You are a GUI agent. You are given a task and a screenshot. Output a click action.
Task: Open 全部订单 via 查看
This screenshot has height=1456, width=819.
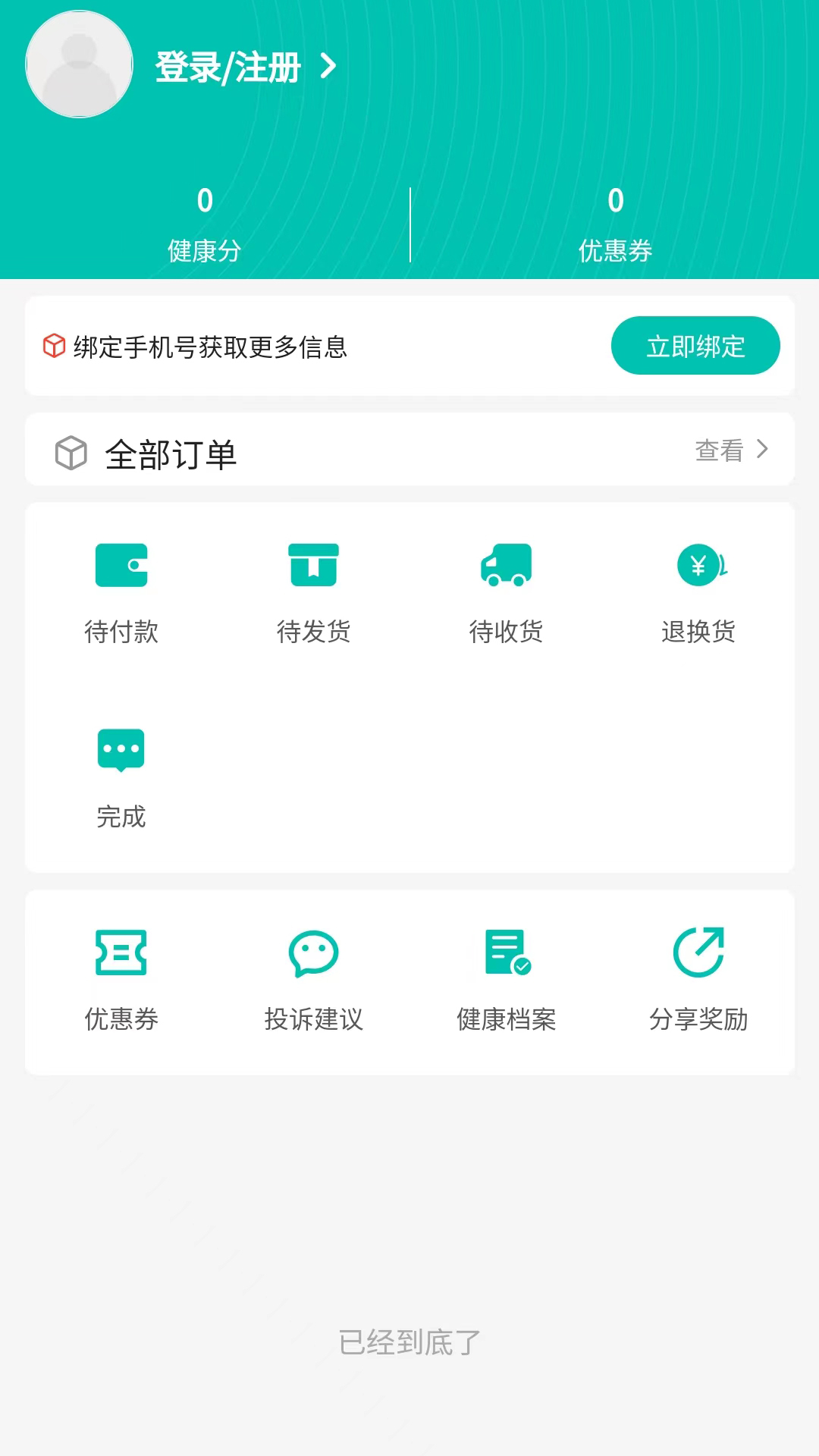[x=730, y=450]
